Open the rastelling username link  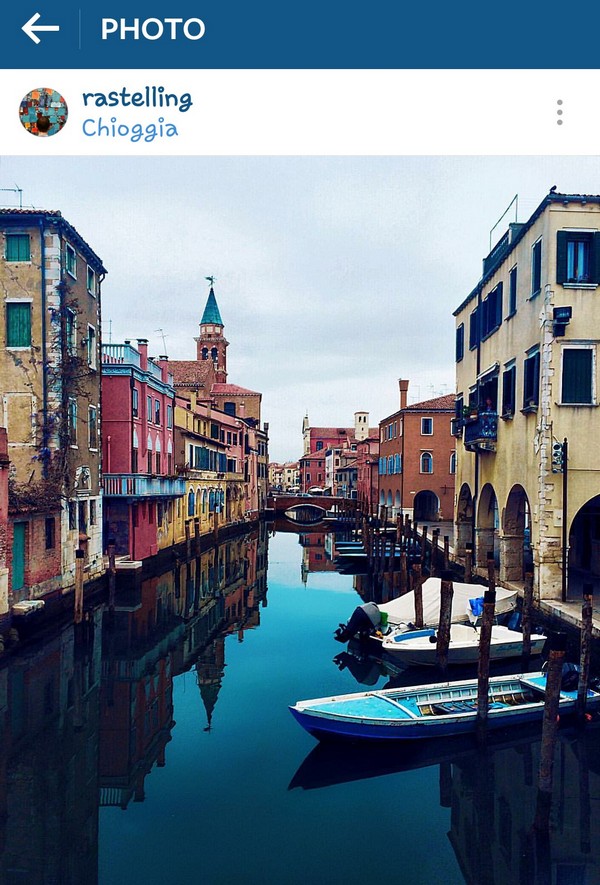click(x=137, y=98)
